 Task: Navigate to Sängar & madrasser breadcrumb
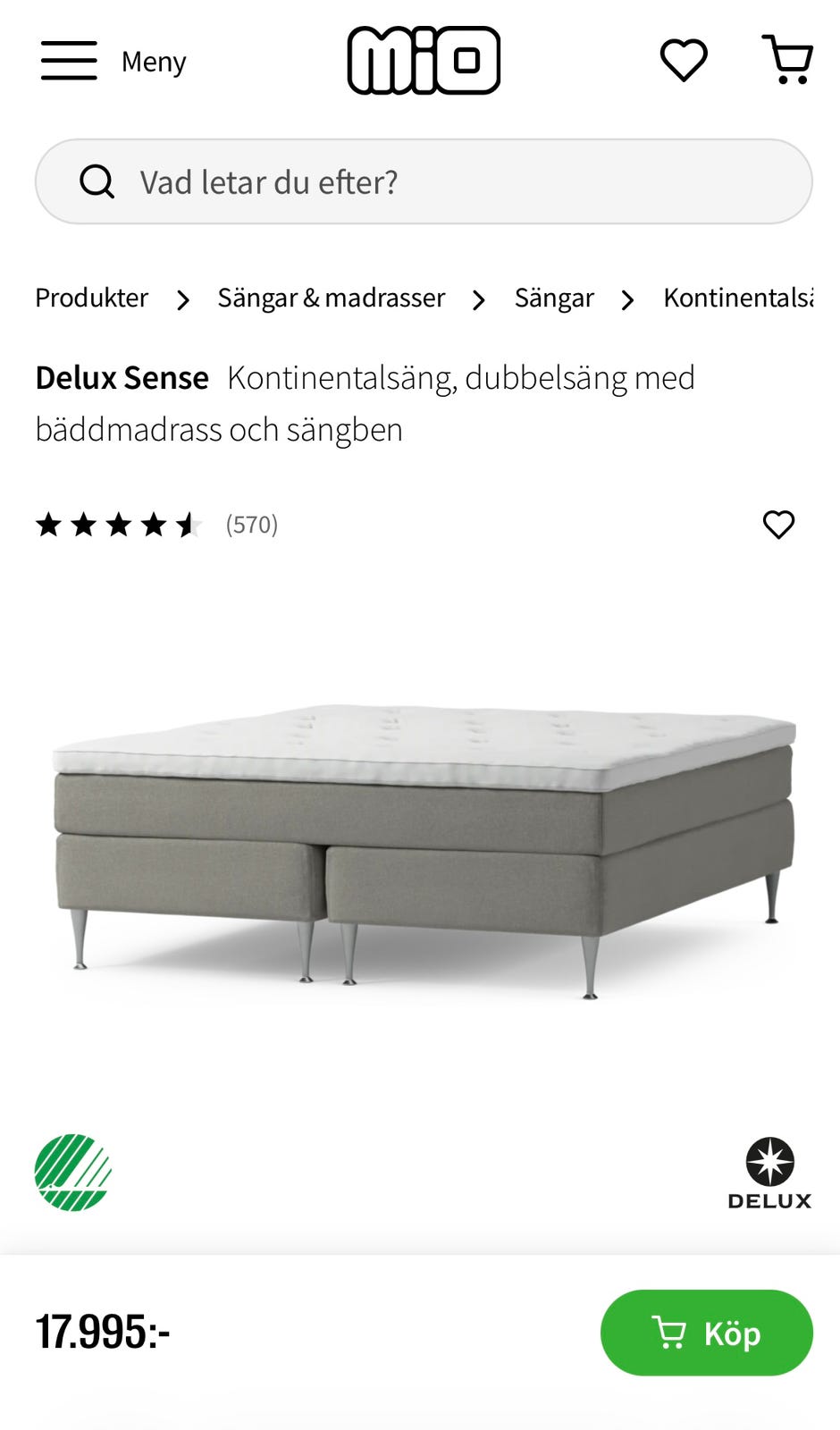(x=331, y=299)
